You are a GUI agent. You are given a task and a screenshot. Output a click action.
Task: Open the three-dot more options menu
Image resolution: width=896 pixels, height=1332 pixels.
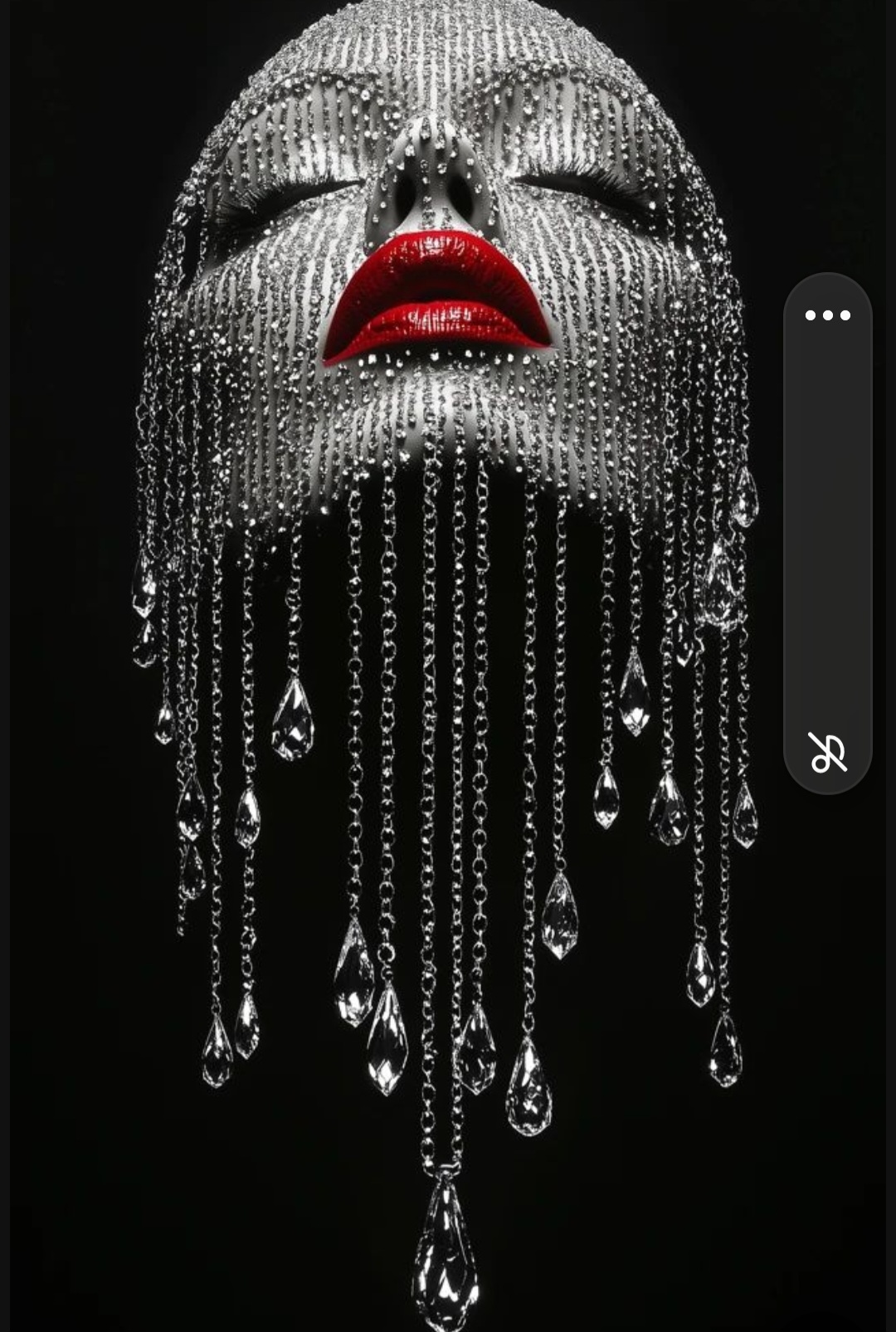[827, 315]
